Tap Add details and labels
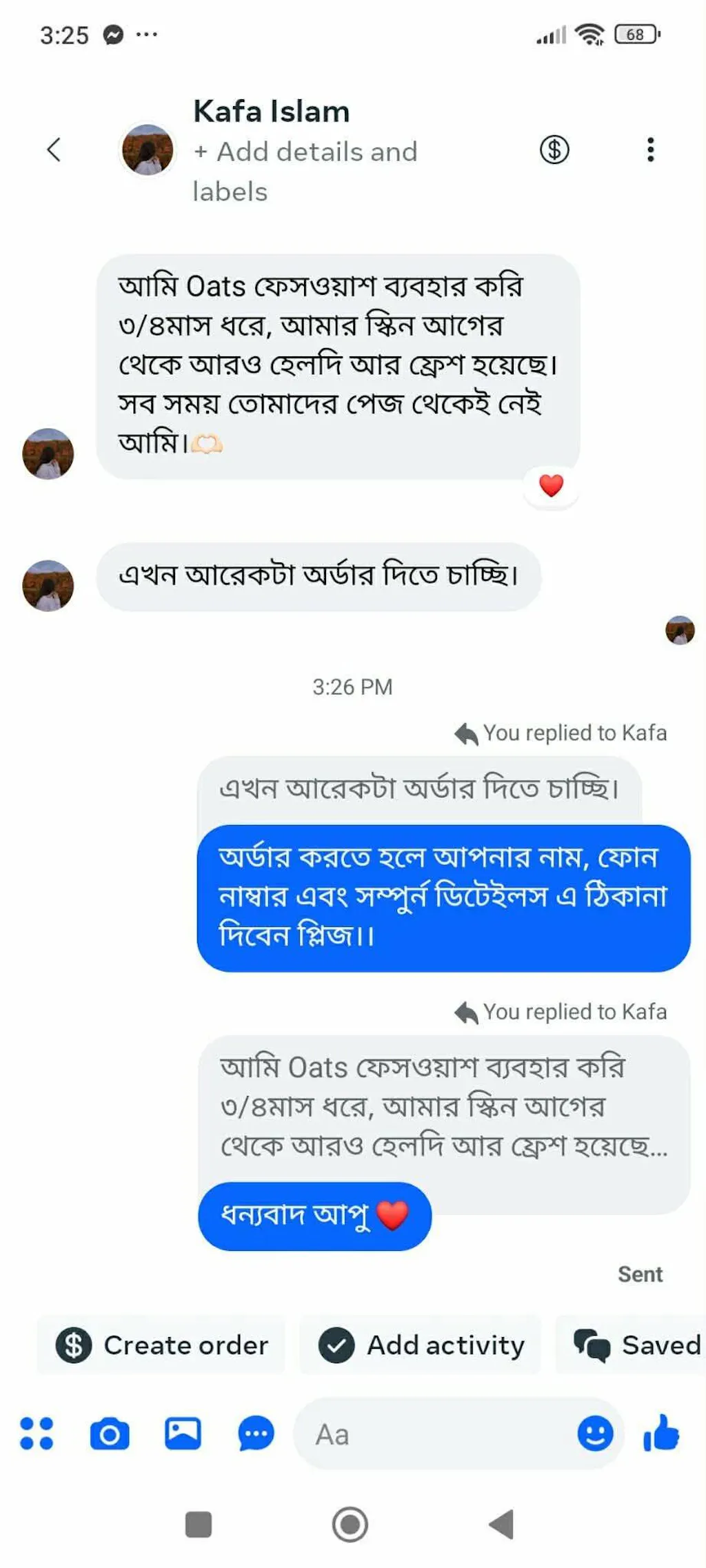This screenshot has height=1568, width=706. pyautogui.click(x=305, y=171)
